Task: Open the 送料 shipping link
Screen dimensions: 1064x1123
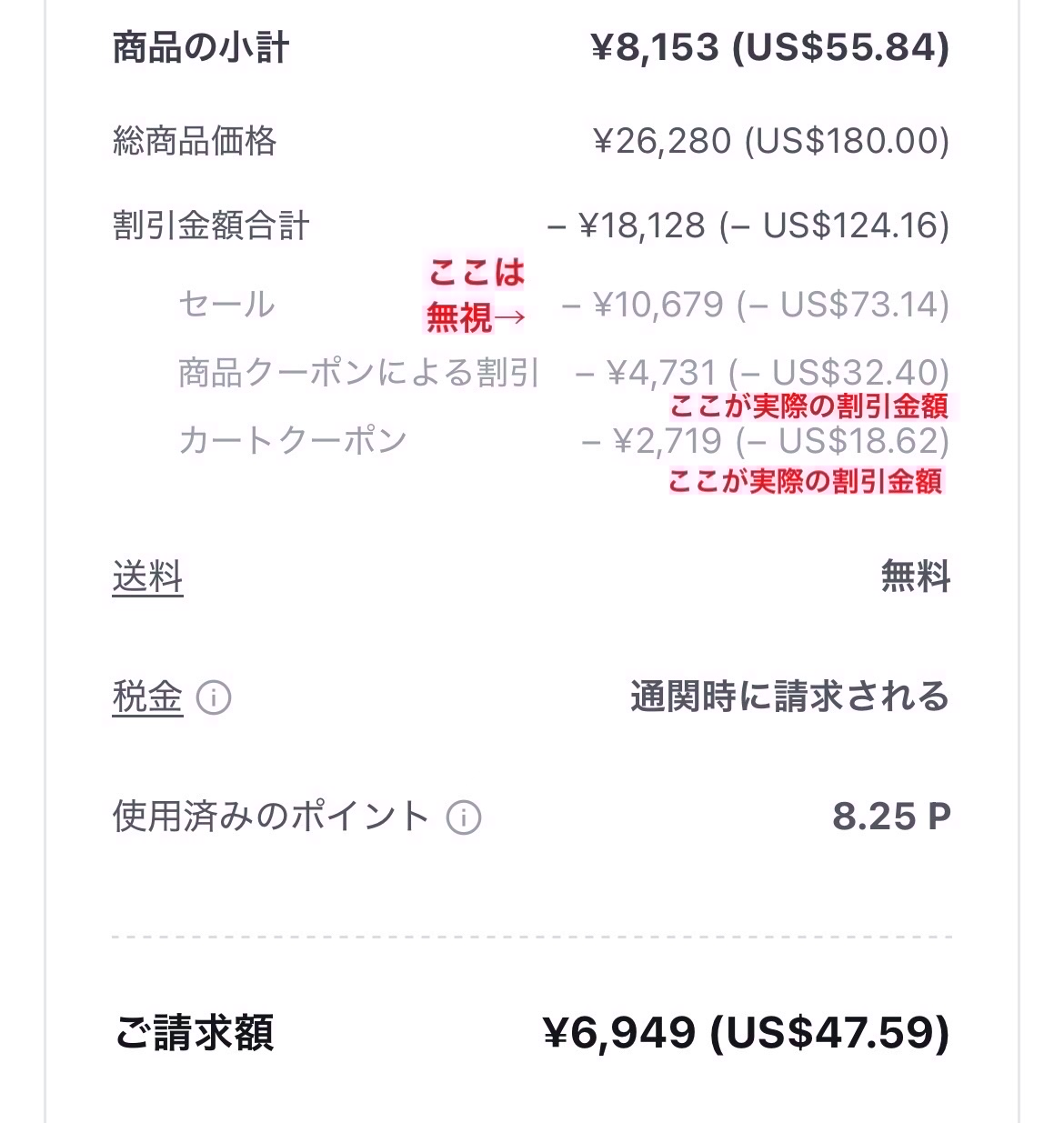Action: coord(146,574)
